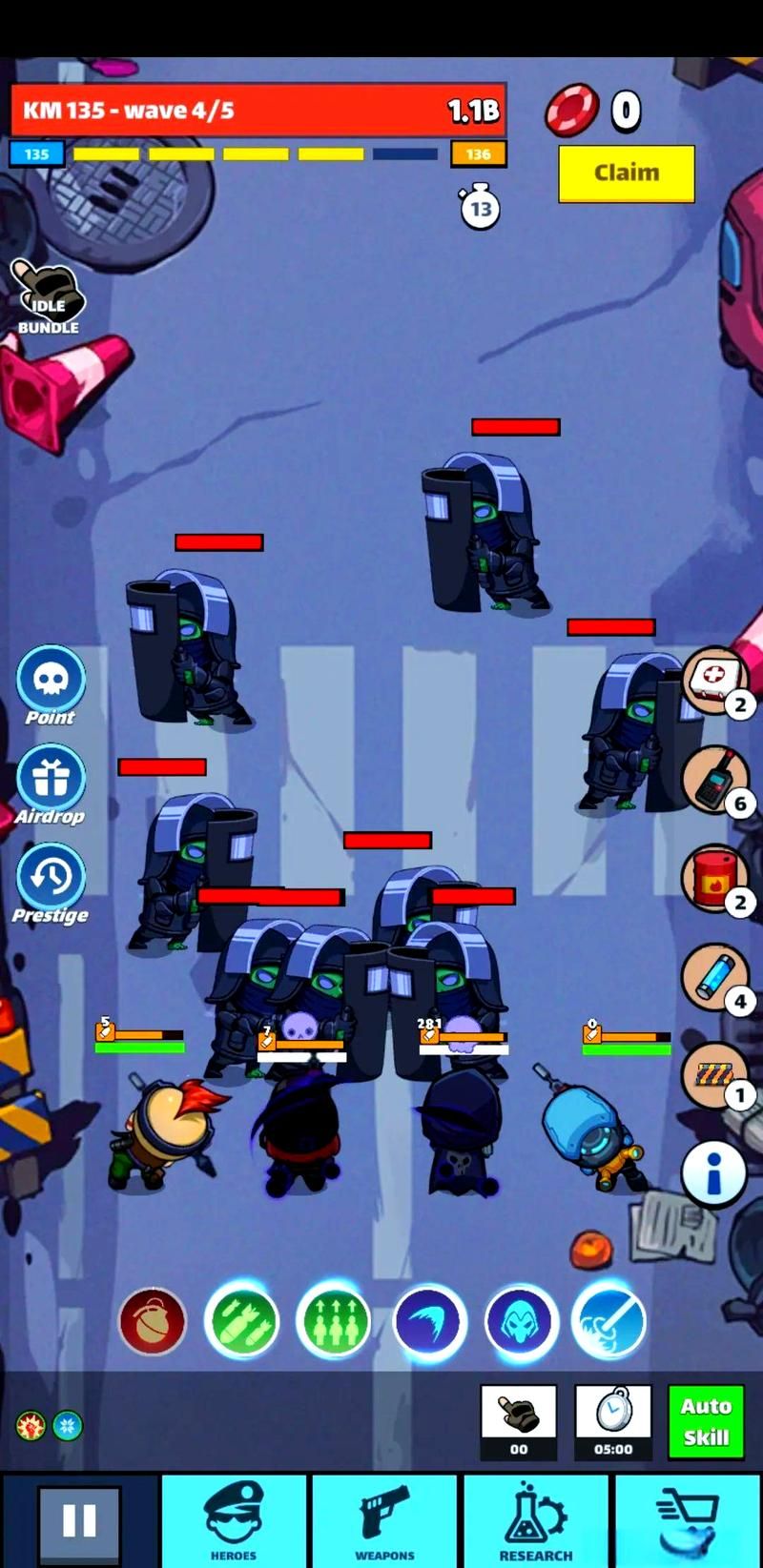The image size is (763, 1568).
Task: Open the info button
Action: click(x=713, y=1174)
